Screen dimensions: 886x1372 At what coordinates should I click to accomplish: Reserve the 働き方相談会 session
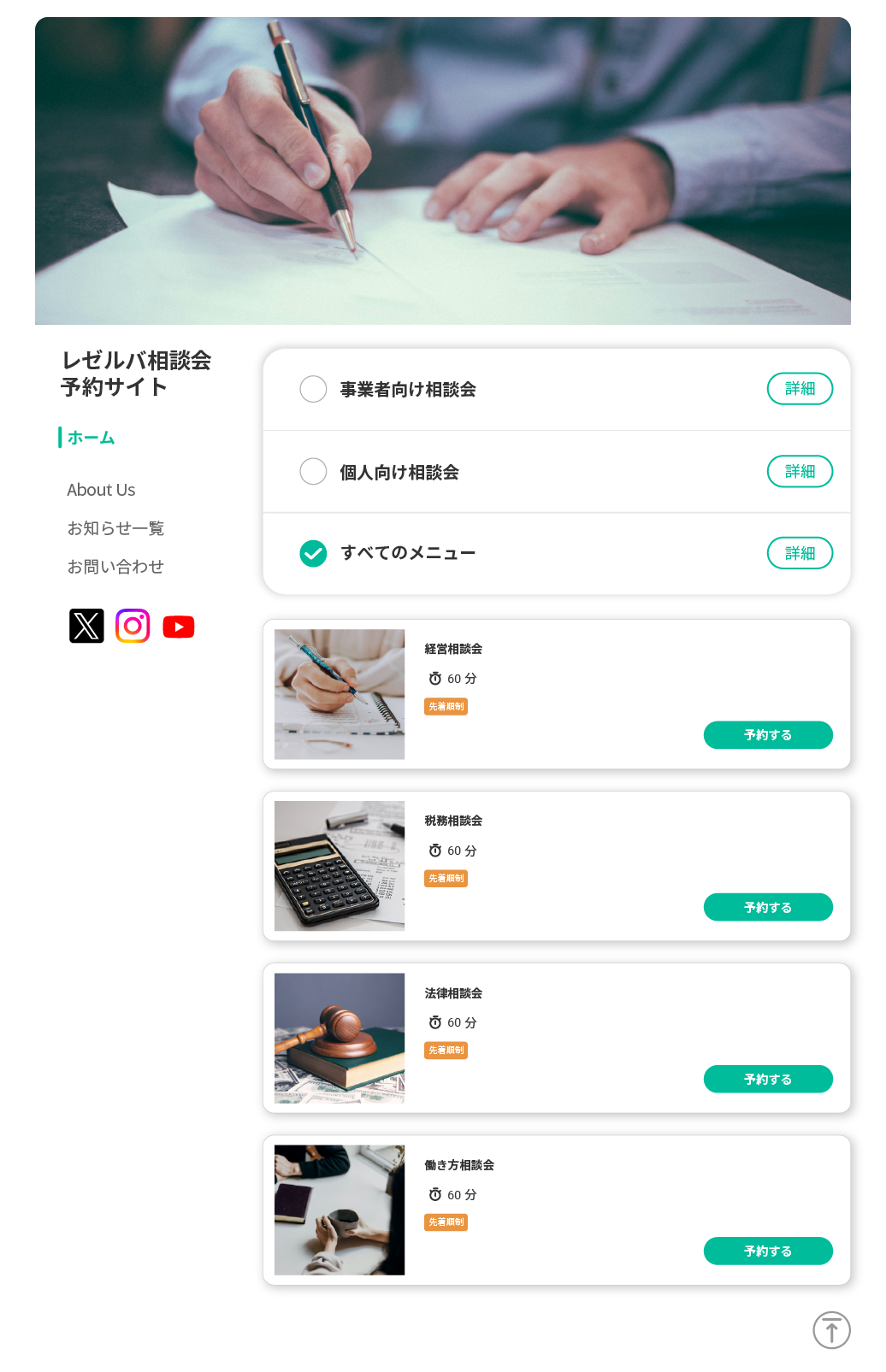768,1251
